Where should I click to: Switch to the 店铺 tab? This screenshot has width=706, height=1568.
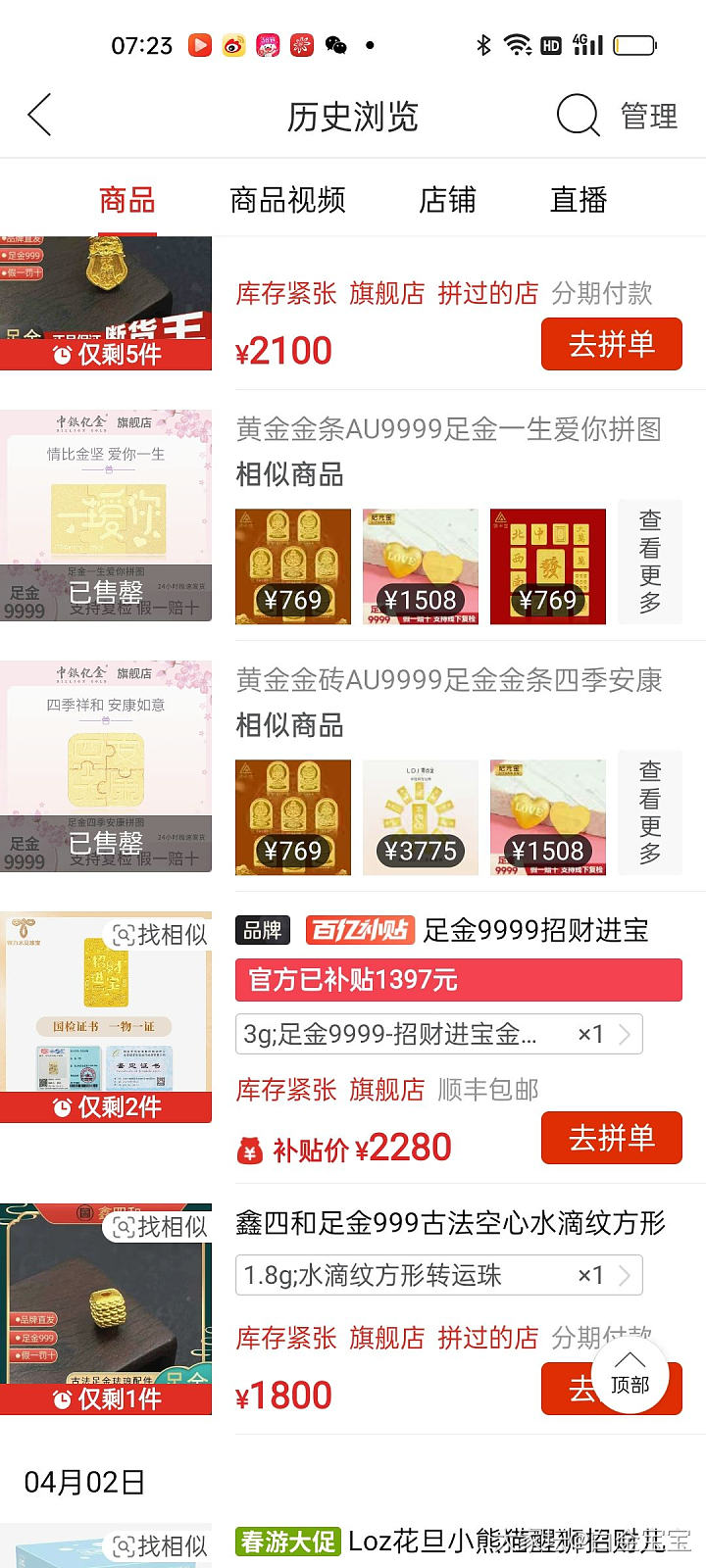447,200
